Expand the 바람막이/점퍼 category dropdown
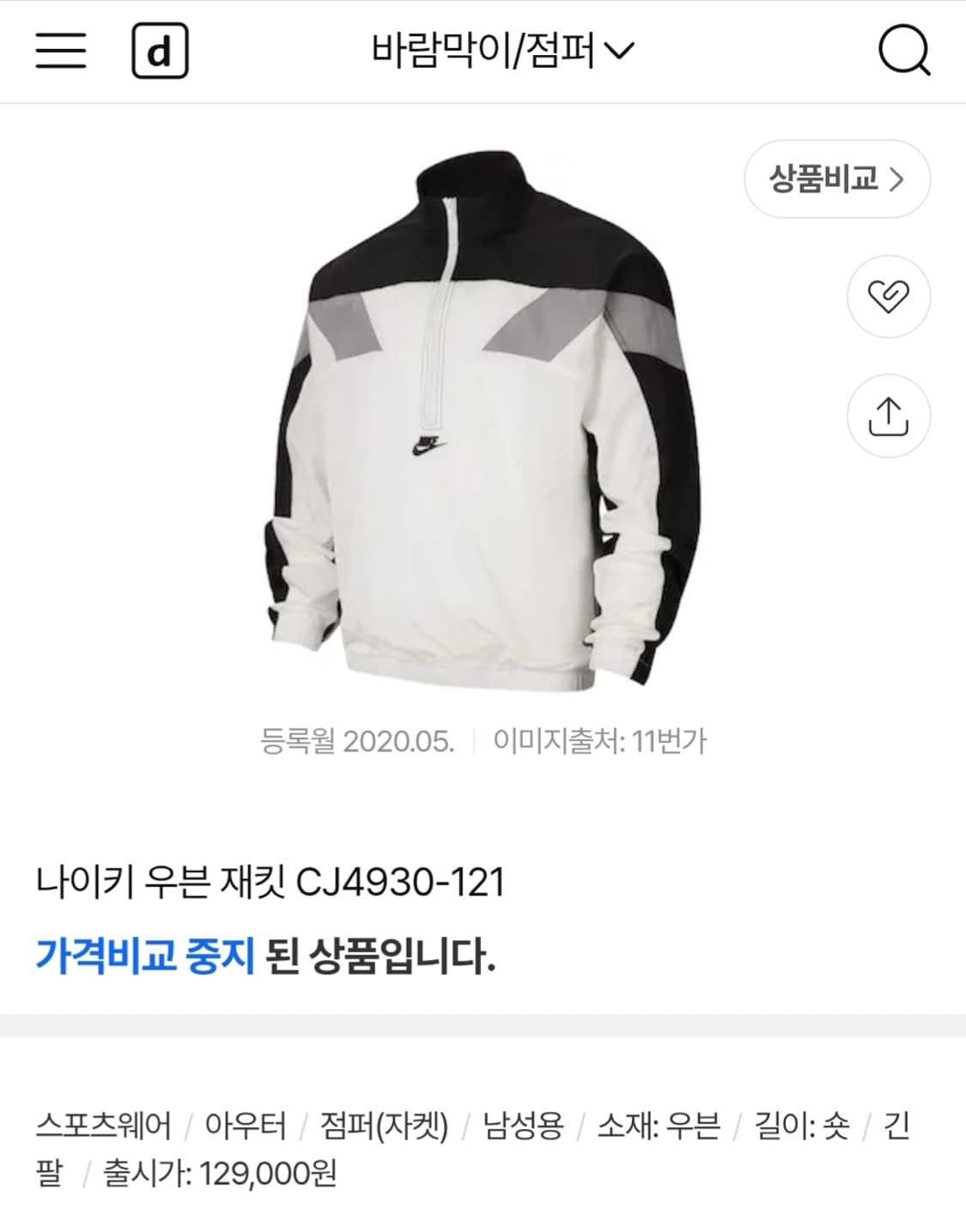The width and height of the screenshot is (966, 1232). point(498,52)
